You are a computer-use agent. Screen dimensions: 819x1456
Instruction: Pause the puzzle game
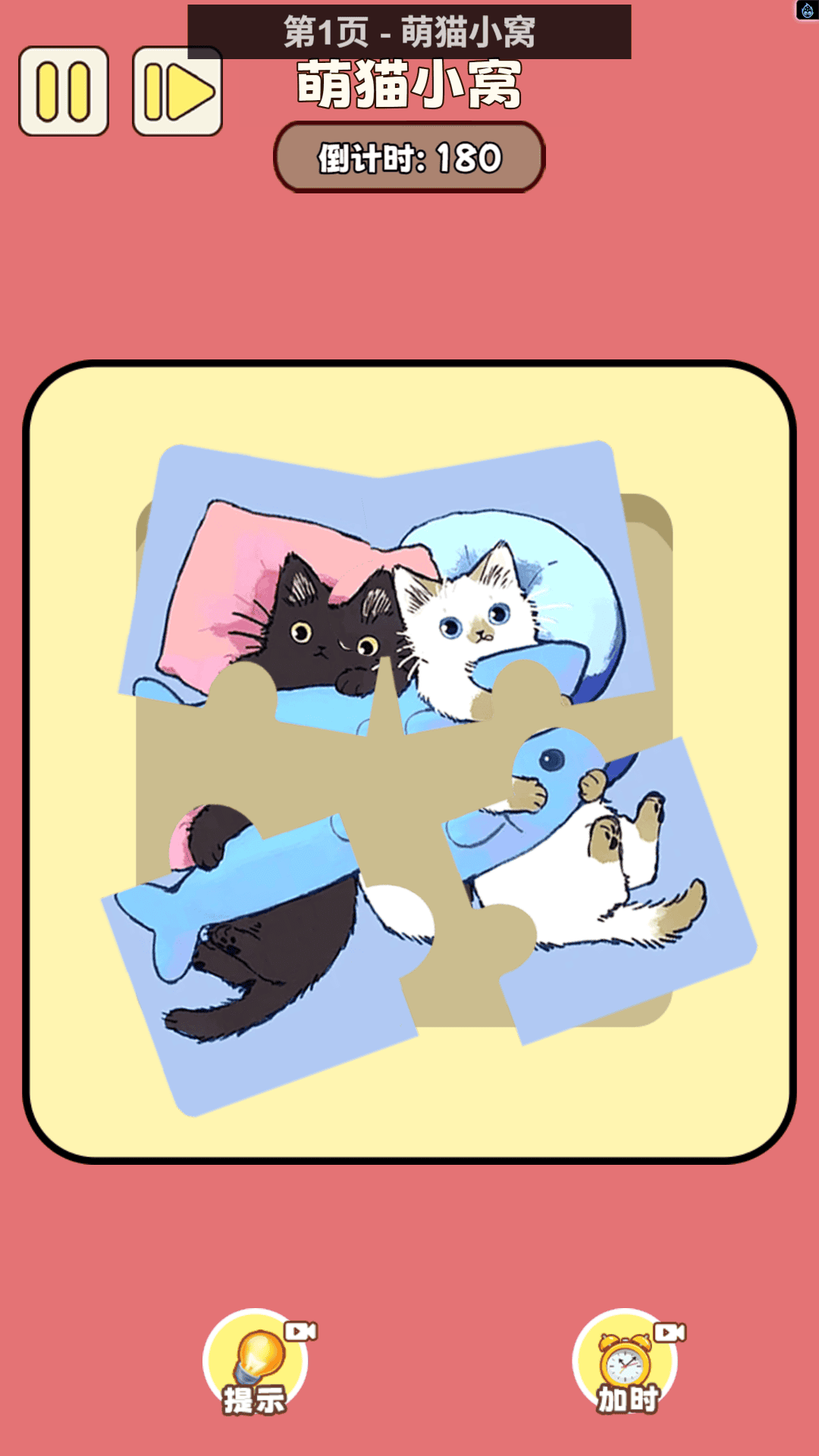pos(64,92)
